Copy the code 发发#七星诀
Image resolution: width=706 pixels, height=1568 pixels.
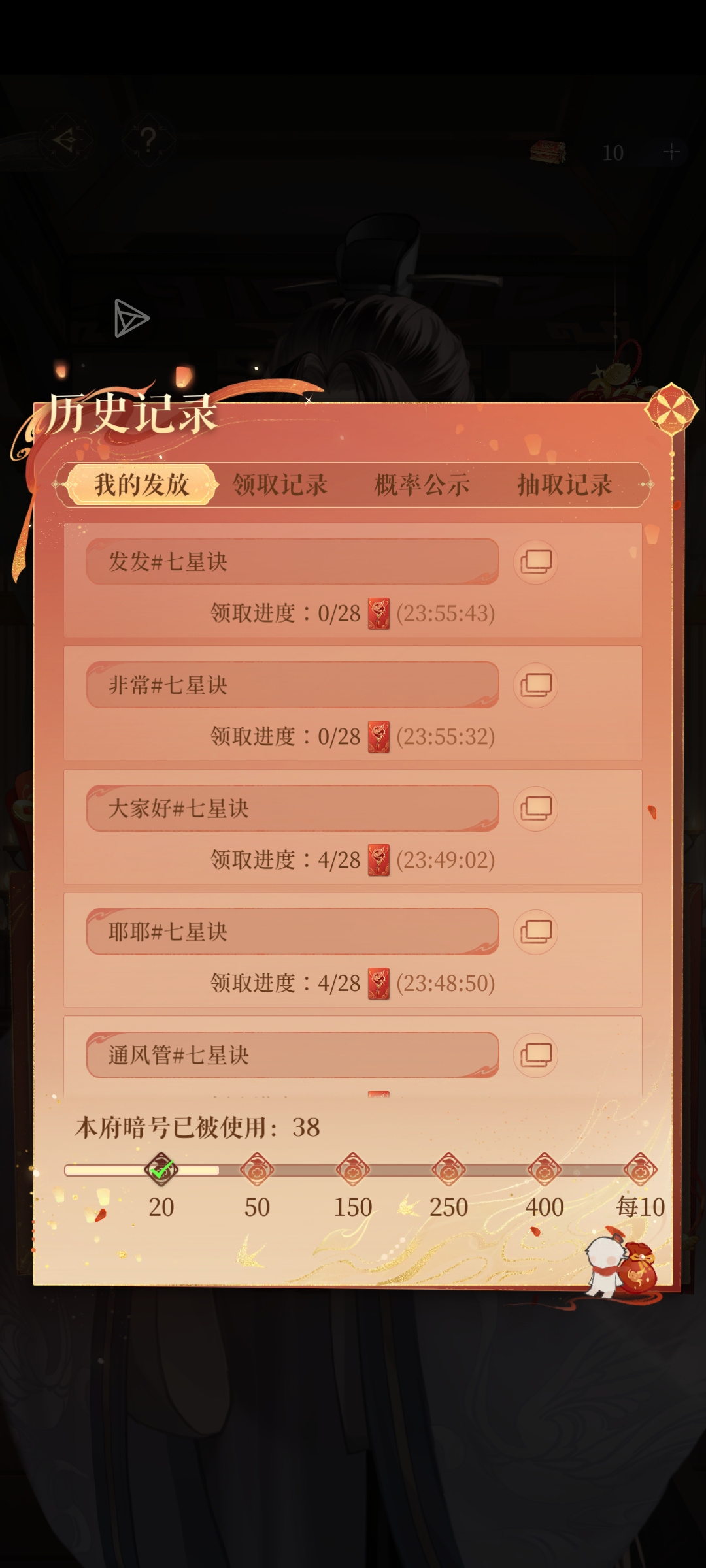click(535, 562)
